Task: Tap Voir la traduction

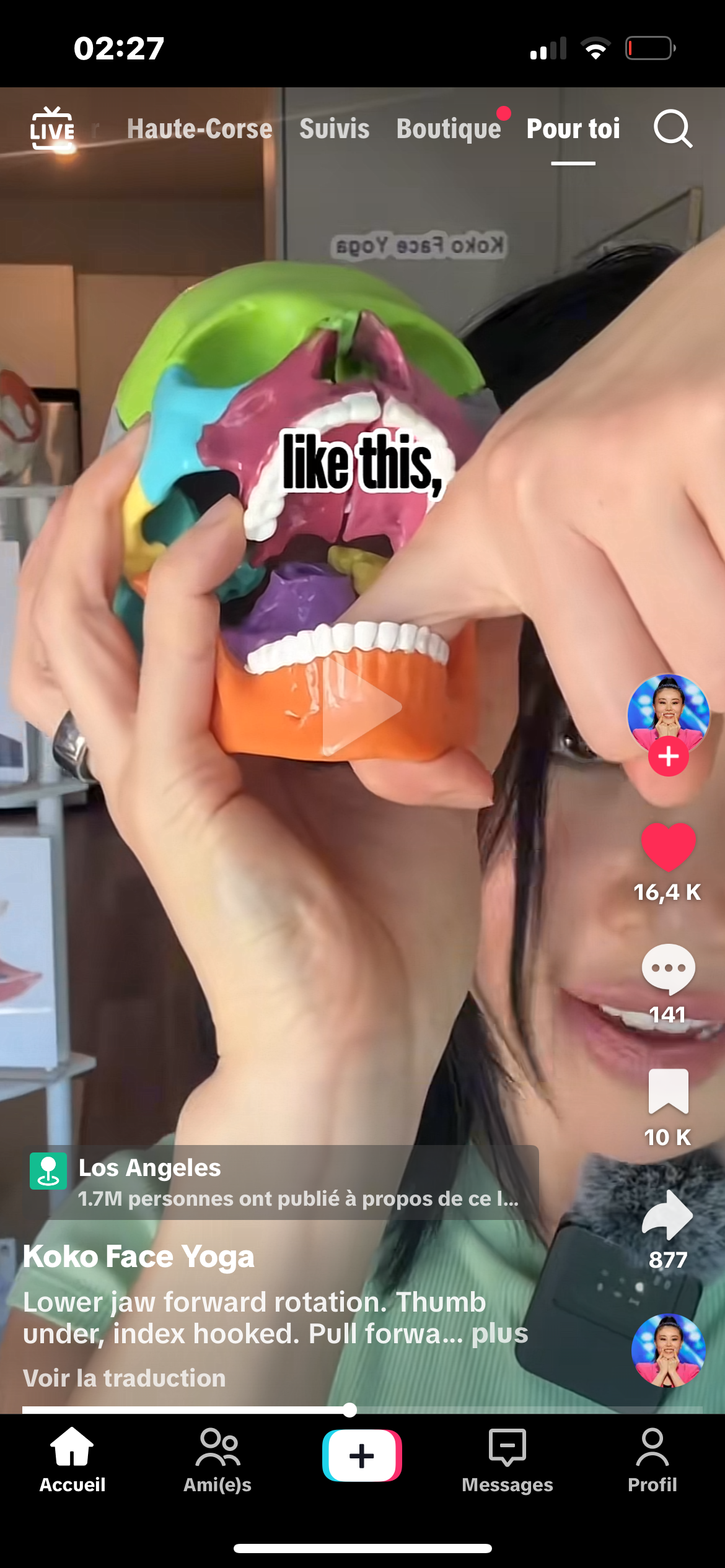Action: 124,1378
